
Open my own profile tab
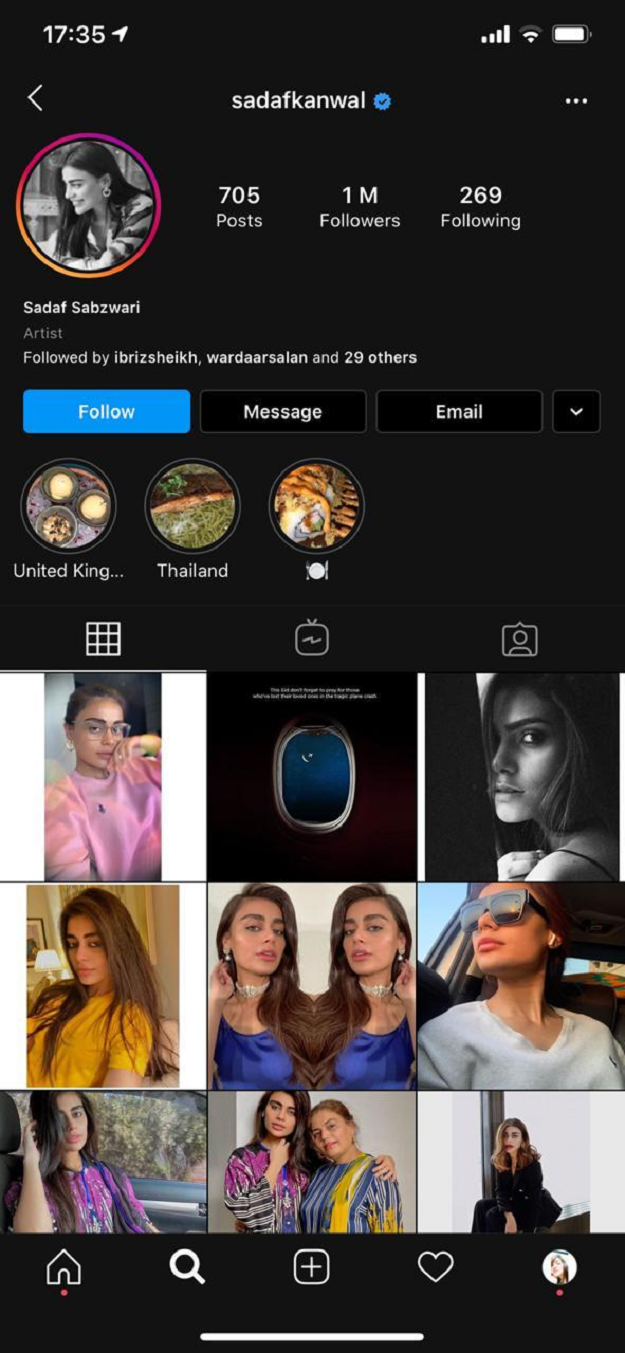tap(559, 1268)
